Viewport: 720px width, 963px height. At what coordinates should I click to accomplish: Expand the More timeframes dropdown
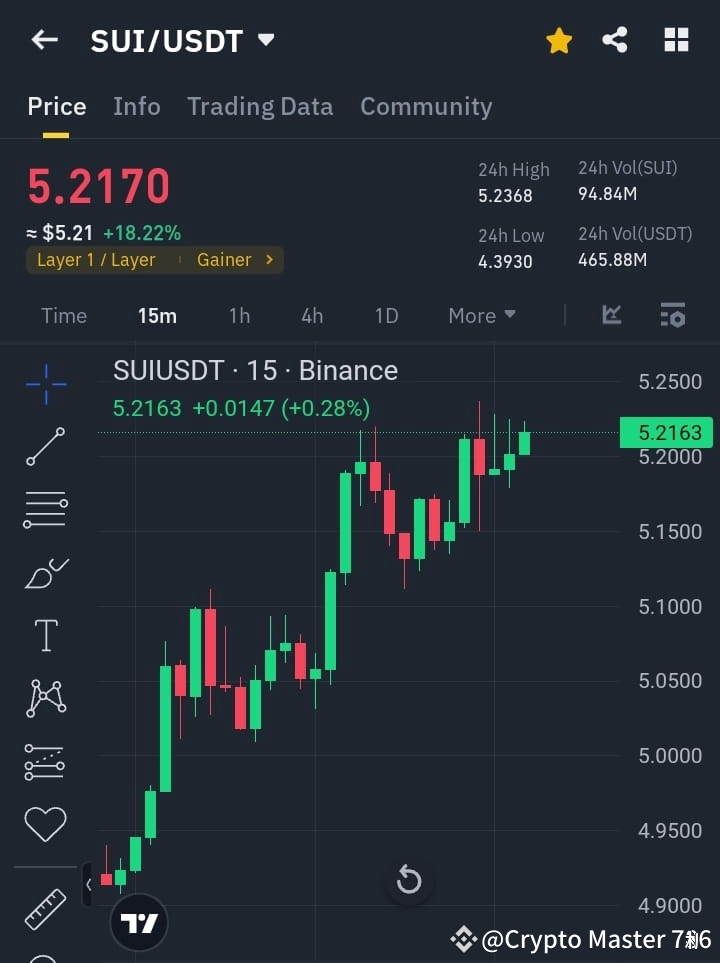tap(481, 315)
